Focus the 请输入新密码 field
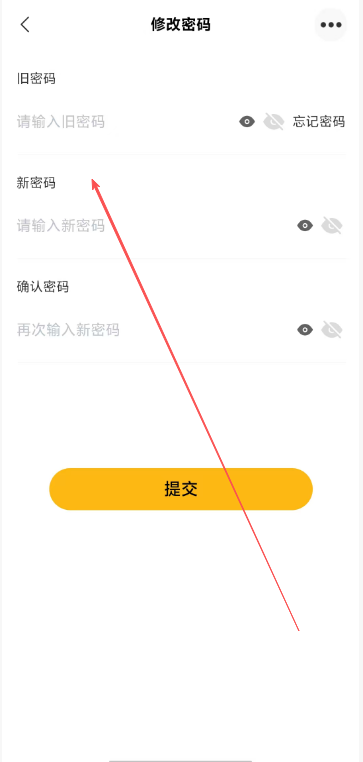This screenshot has height=762, width=363. point(154,225)
